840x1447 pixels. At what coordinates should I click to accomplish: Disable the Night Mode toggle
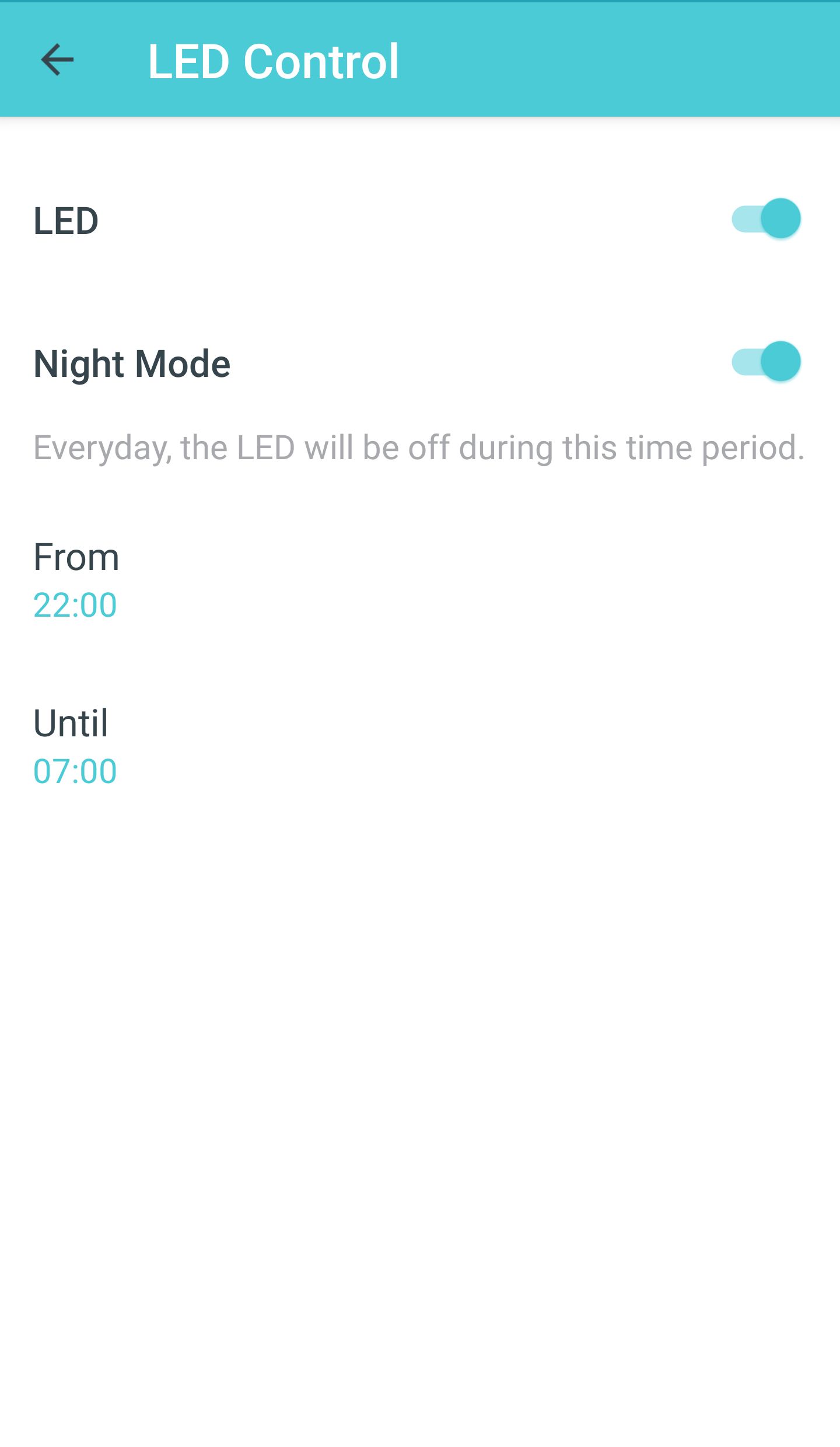[766, 362]
